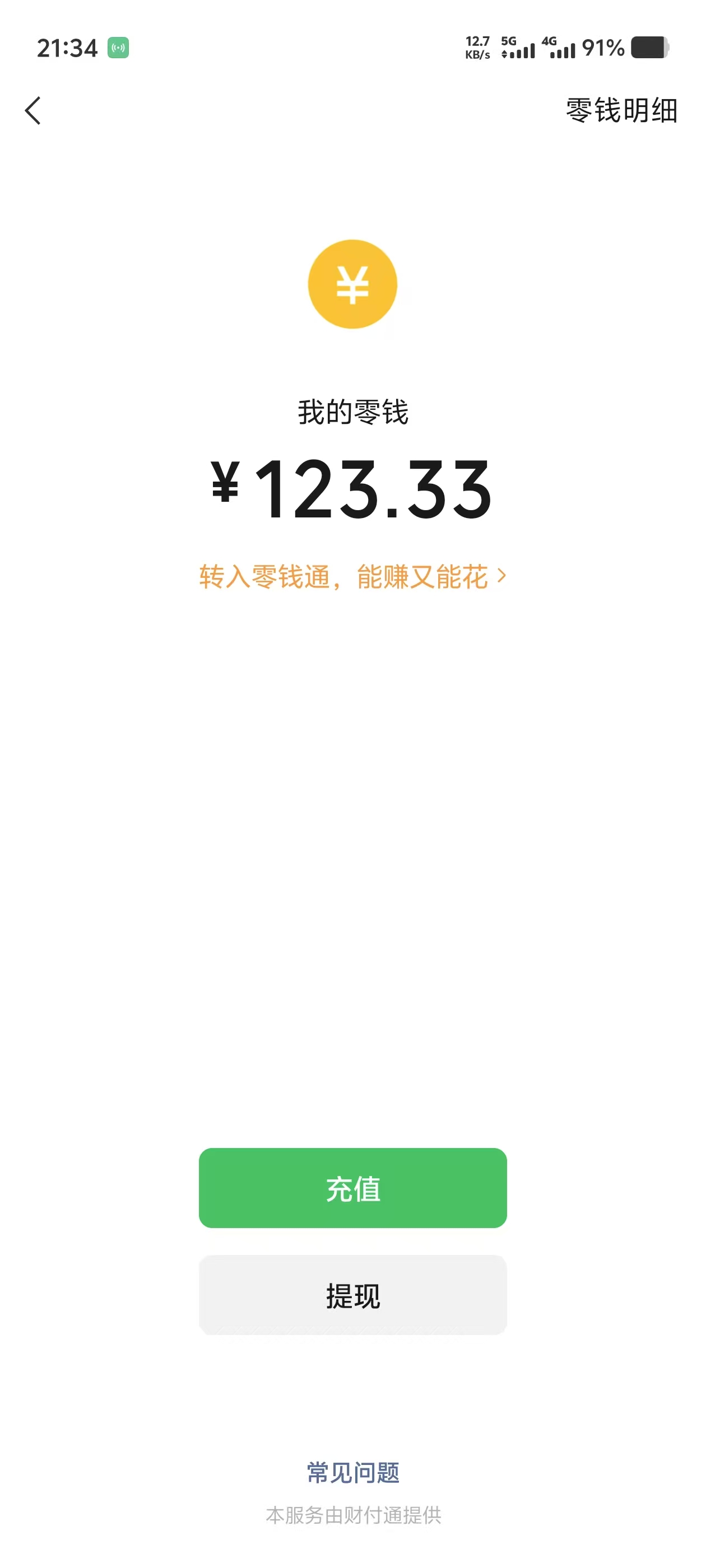Viewport: 706px width, 1568px height.
Task: Open 零钱明细 transaction details
Action: pyautogui.click(x=621, y=111)
